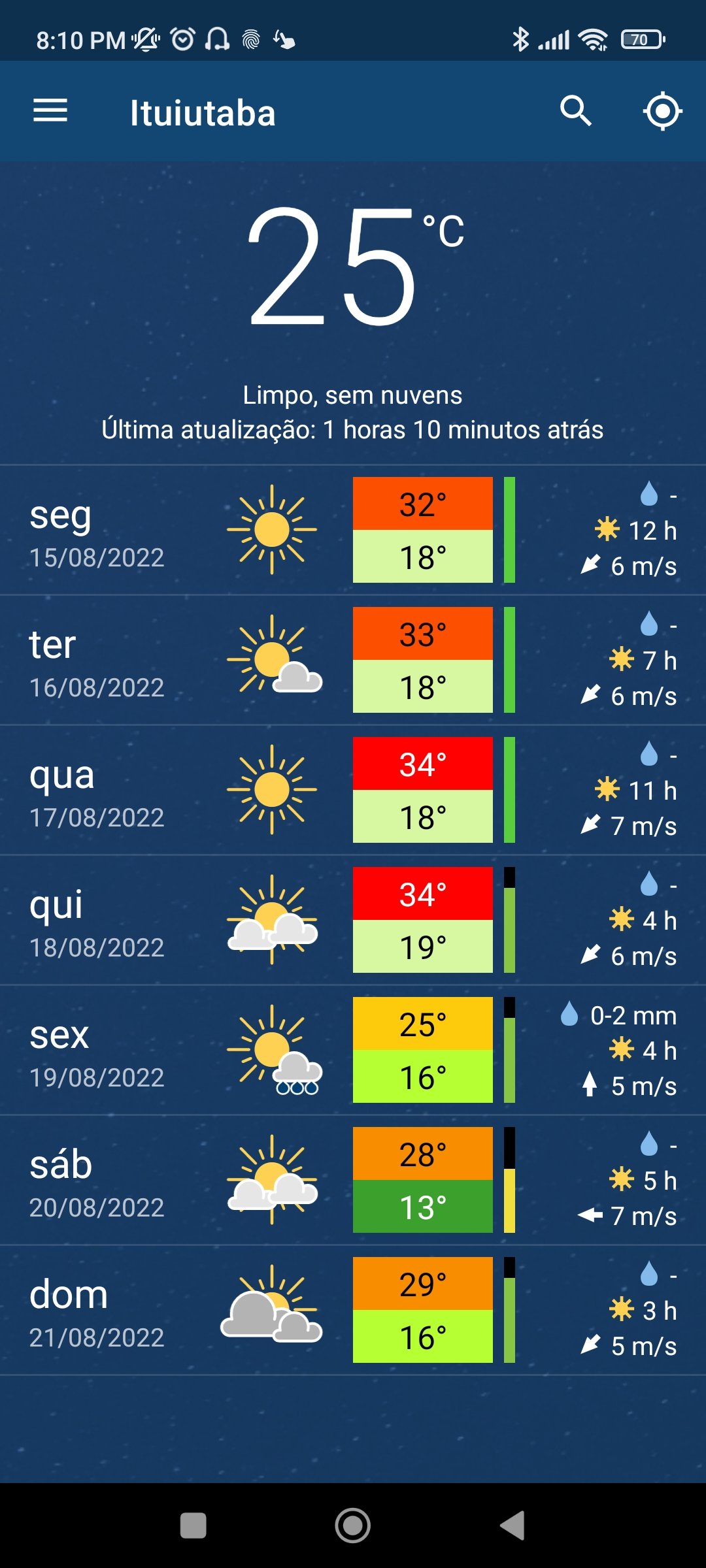The image size is (706, 1568).
Task: Open forecast details for qua 17/08/2022
Action: pos(353,790)
